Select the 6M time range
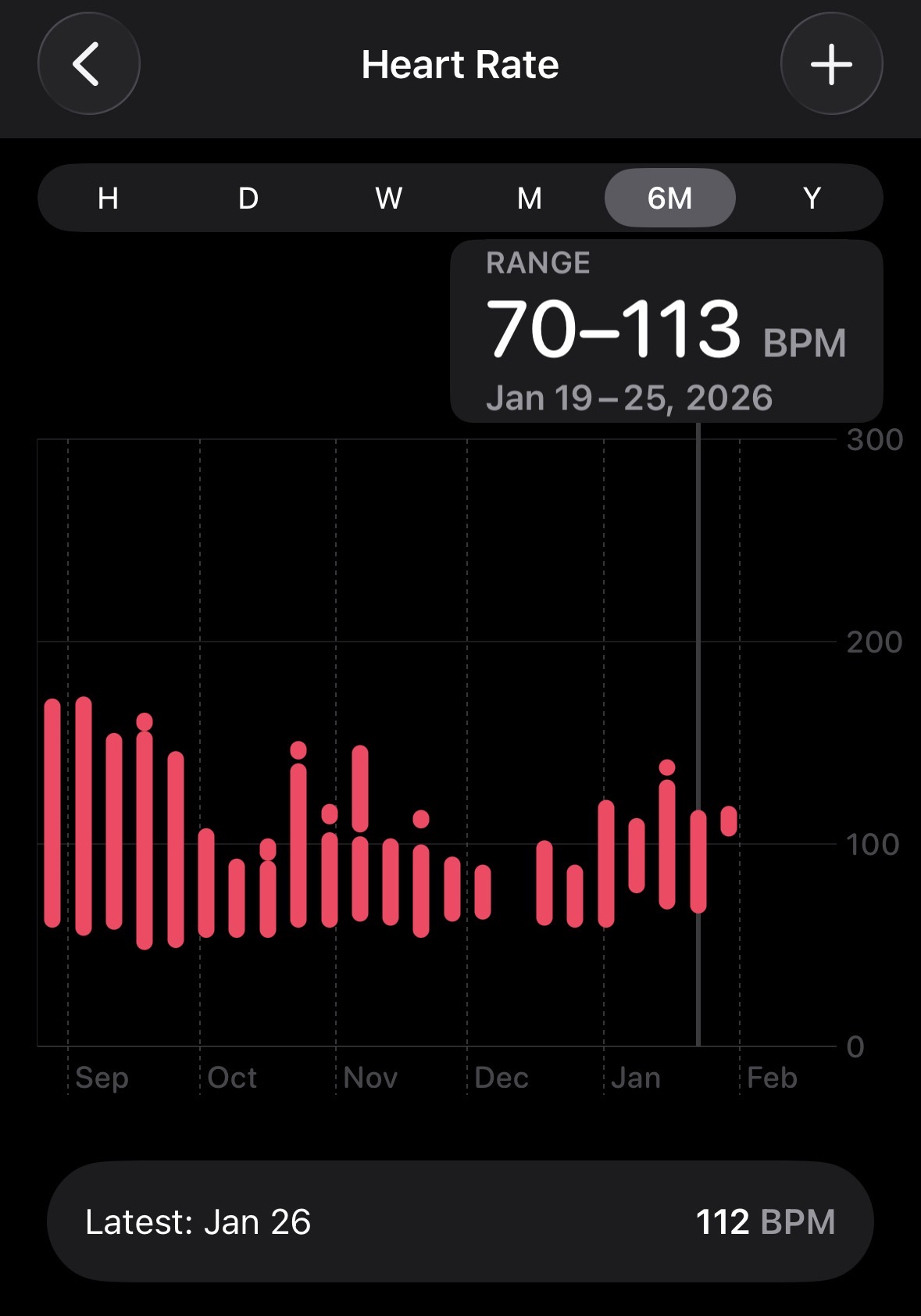The image size is (921, 1316). (669, 198)
